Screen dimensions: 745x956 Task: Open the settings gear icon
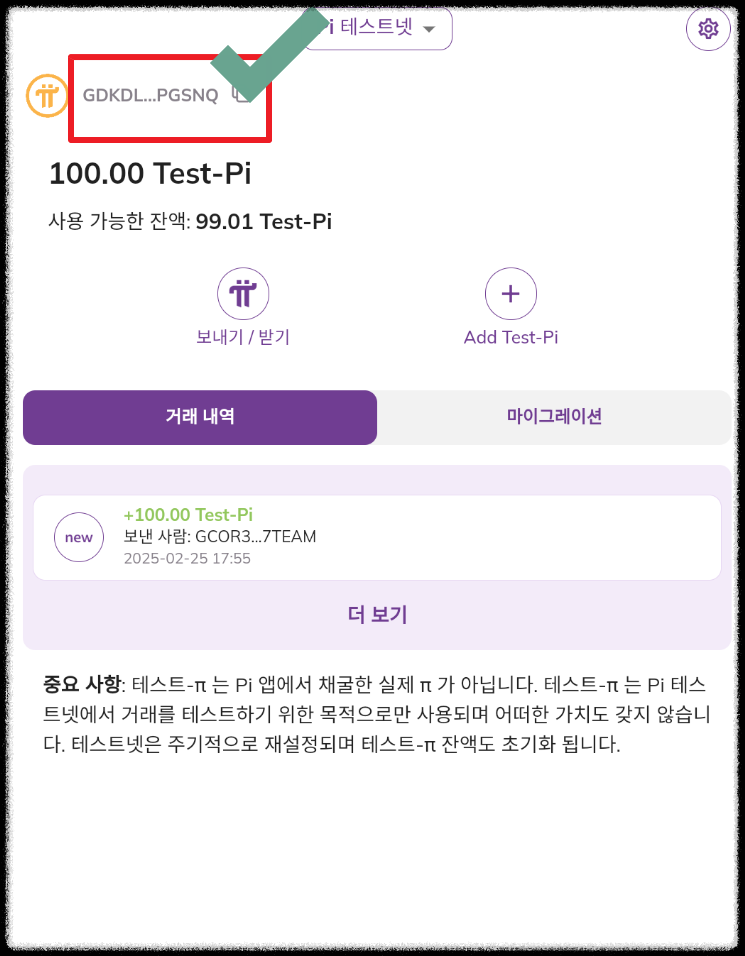pos(708,29)
